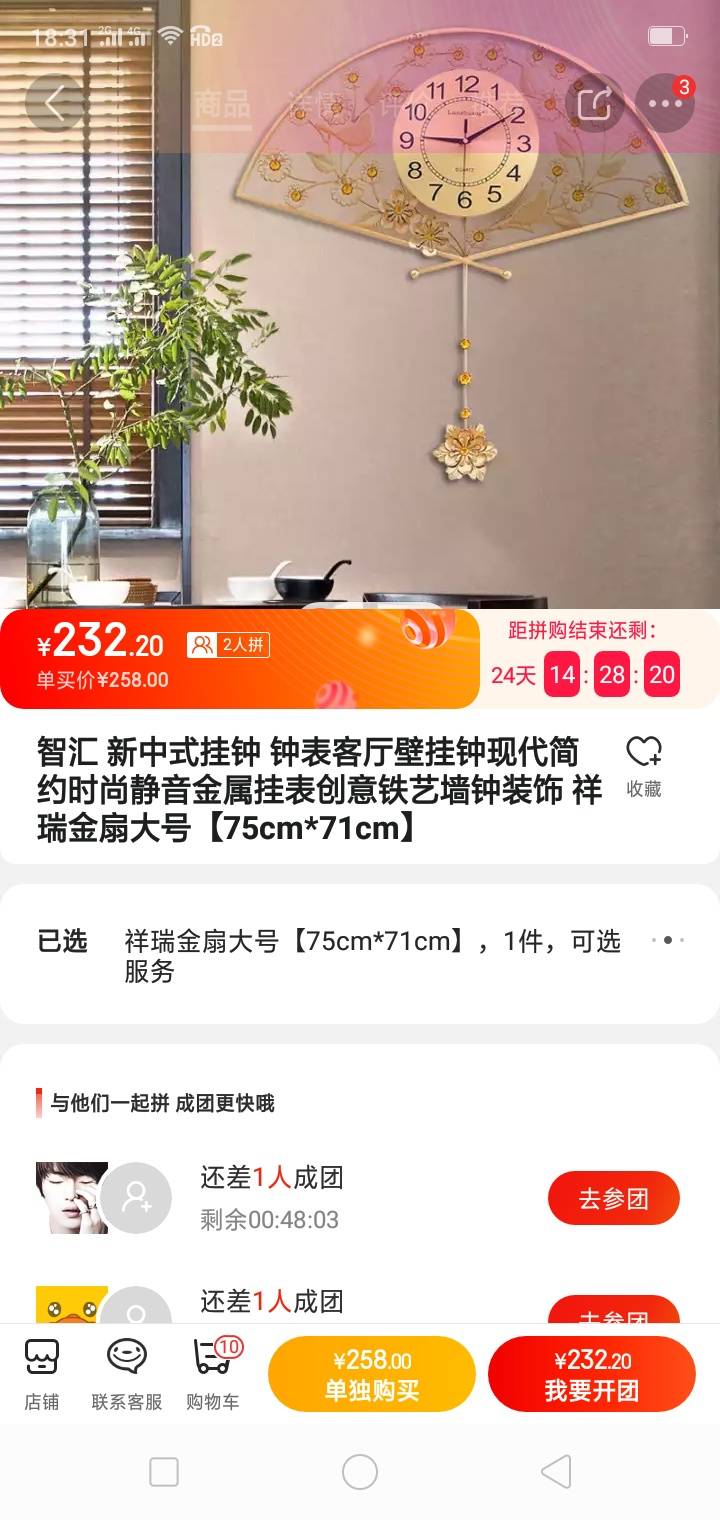This screenshot has width=720, height=1520.
Task: Open the 店铺 store page
Action: (42, 1374)
